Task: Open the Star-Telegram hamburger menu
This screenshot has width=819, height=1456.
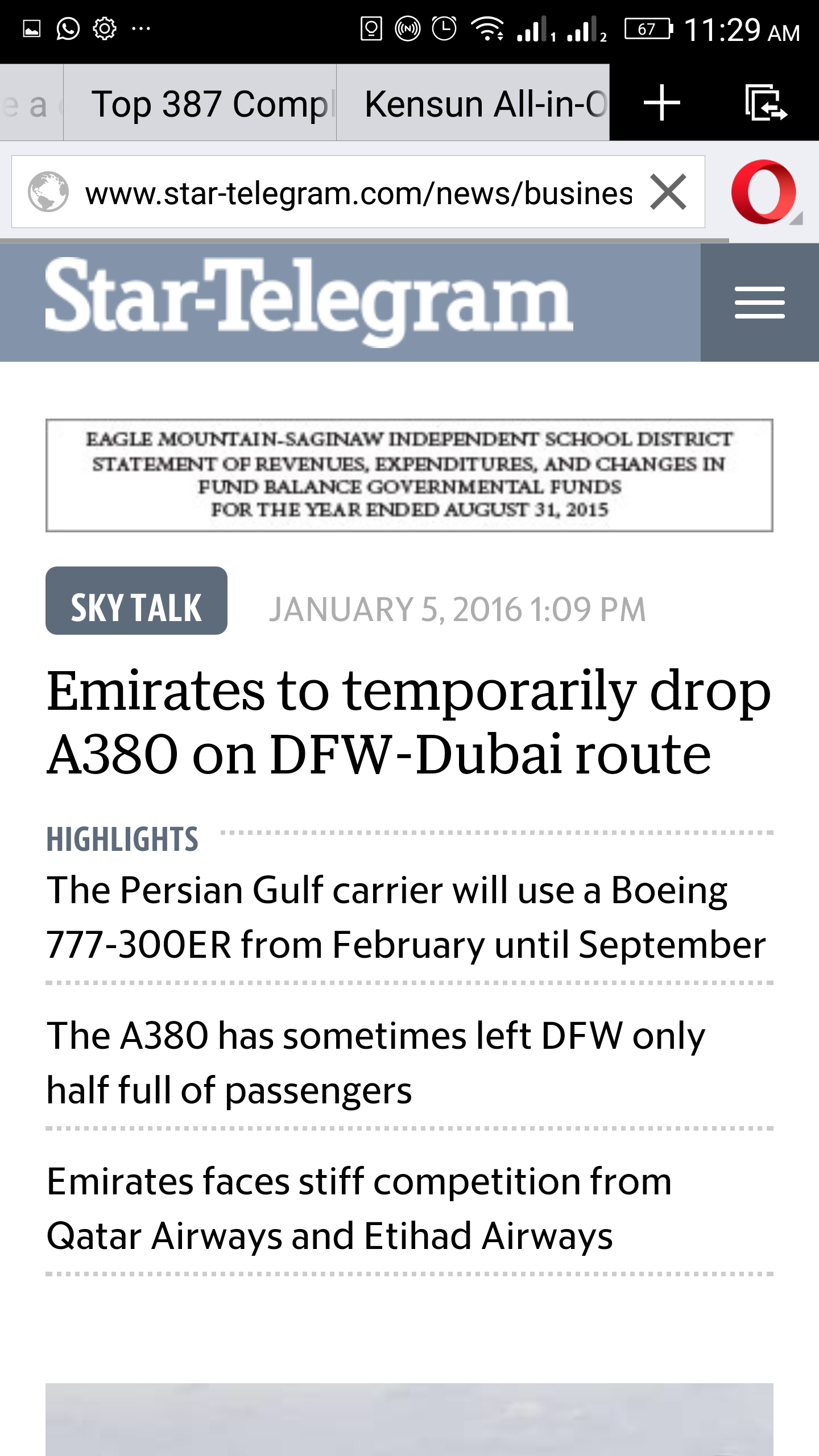Action: [x=759, y=303]
